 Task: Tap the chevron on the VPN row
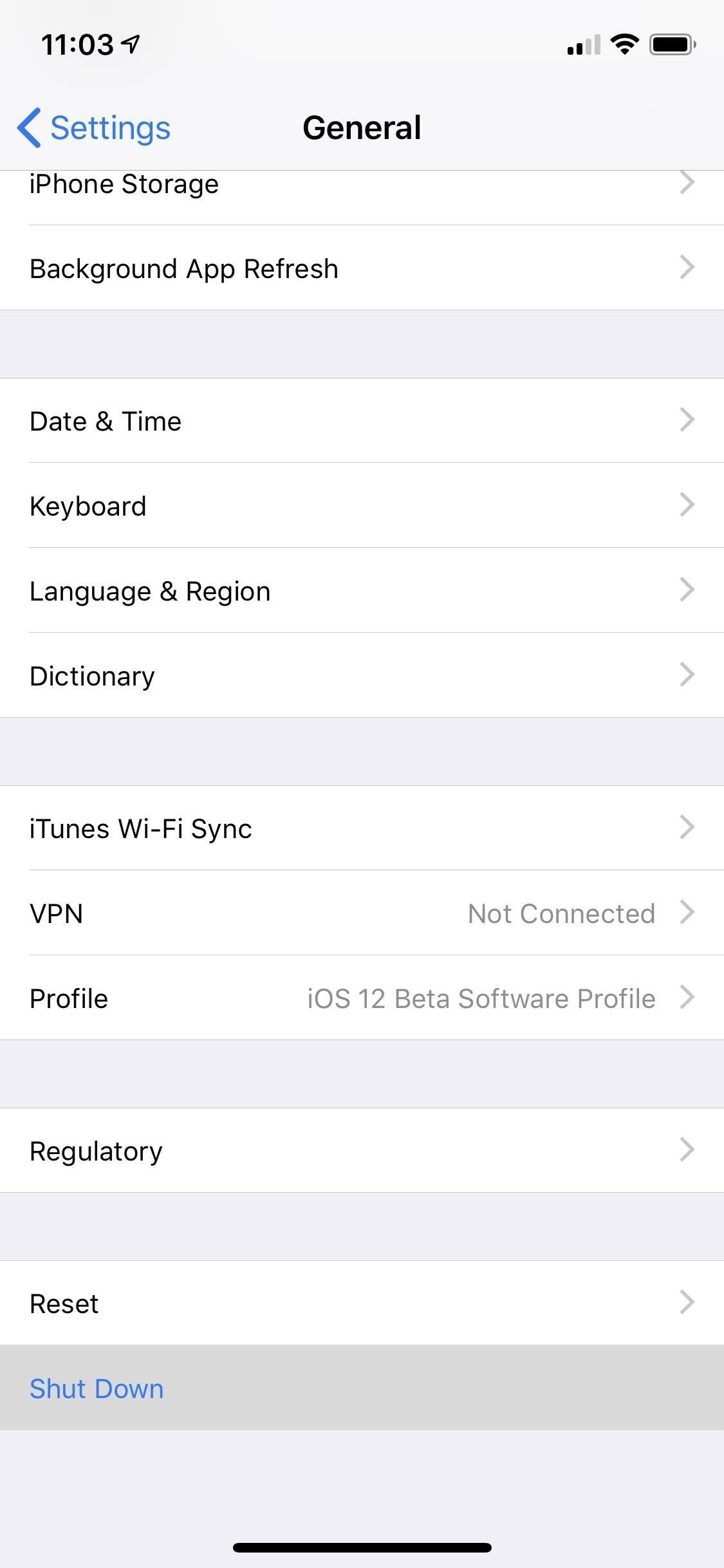point(687,913)
